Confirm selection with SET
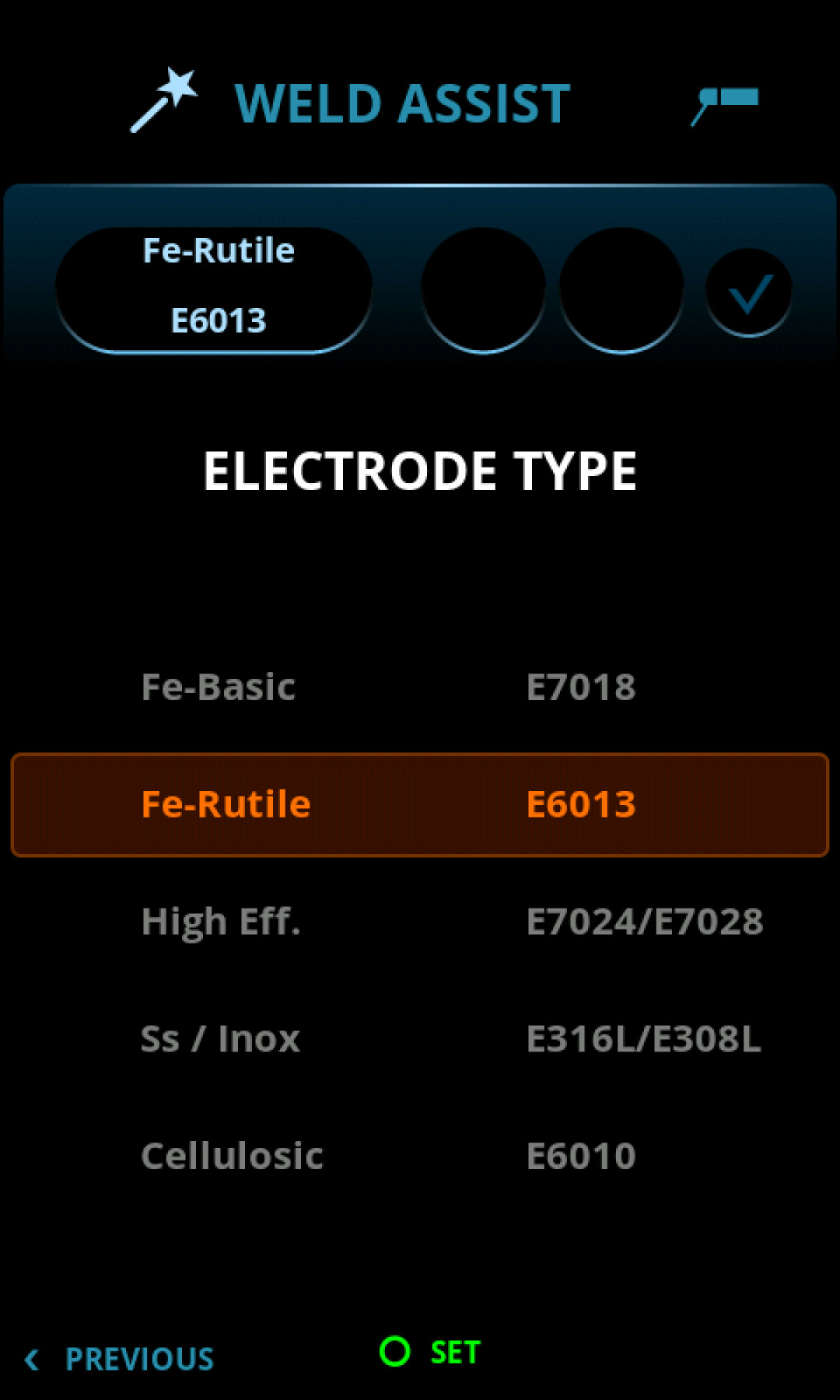Image resolution: width=840 pixels, height=1400 pixels. [x=432, y=1353]
